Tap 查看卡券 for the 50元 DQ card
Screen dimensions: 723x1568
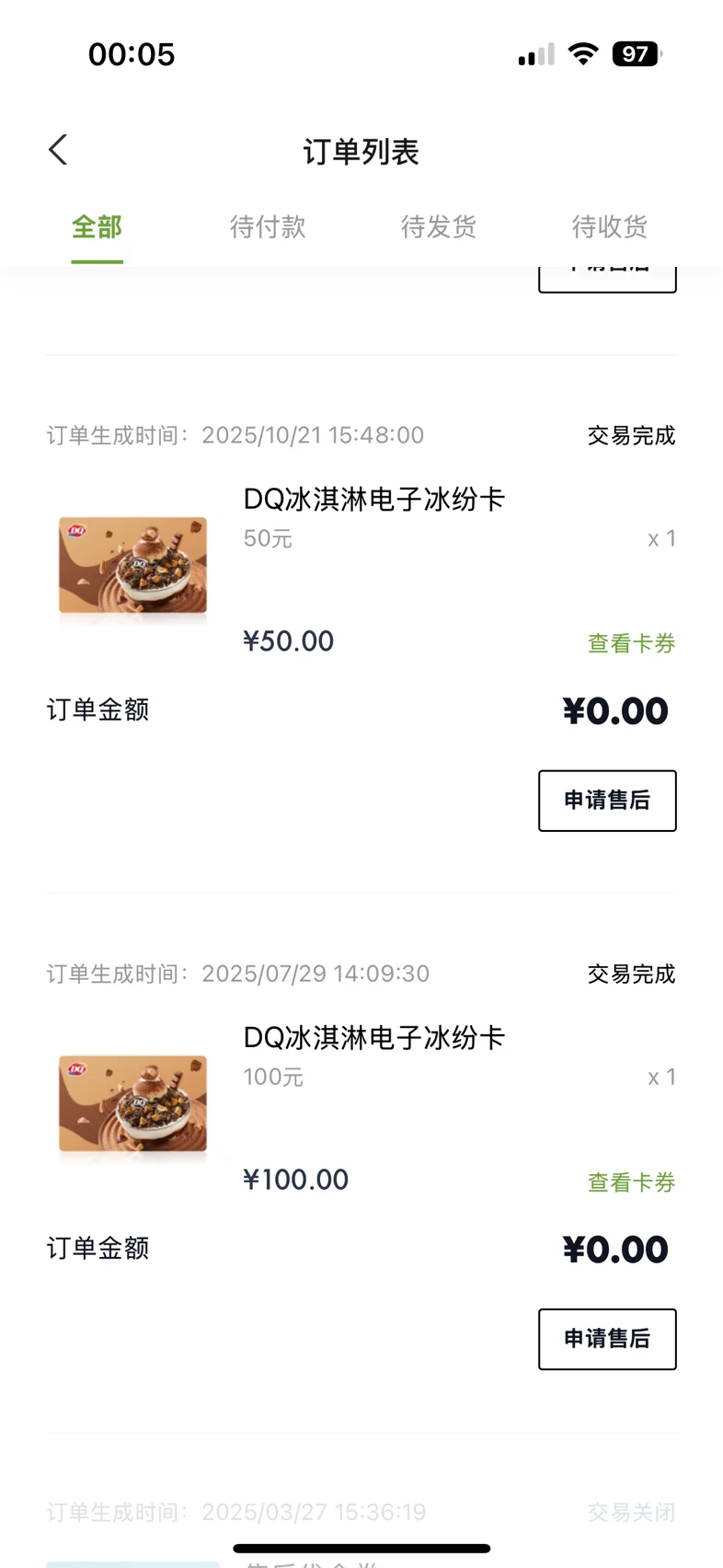coord(631,643)
